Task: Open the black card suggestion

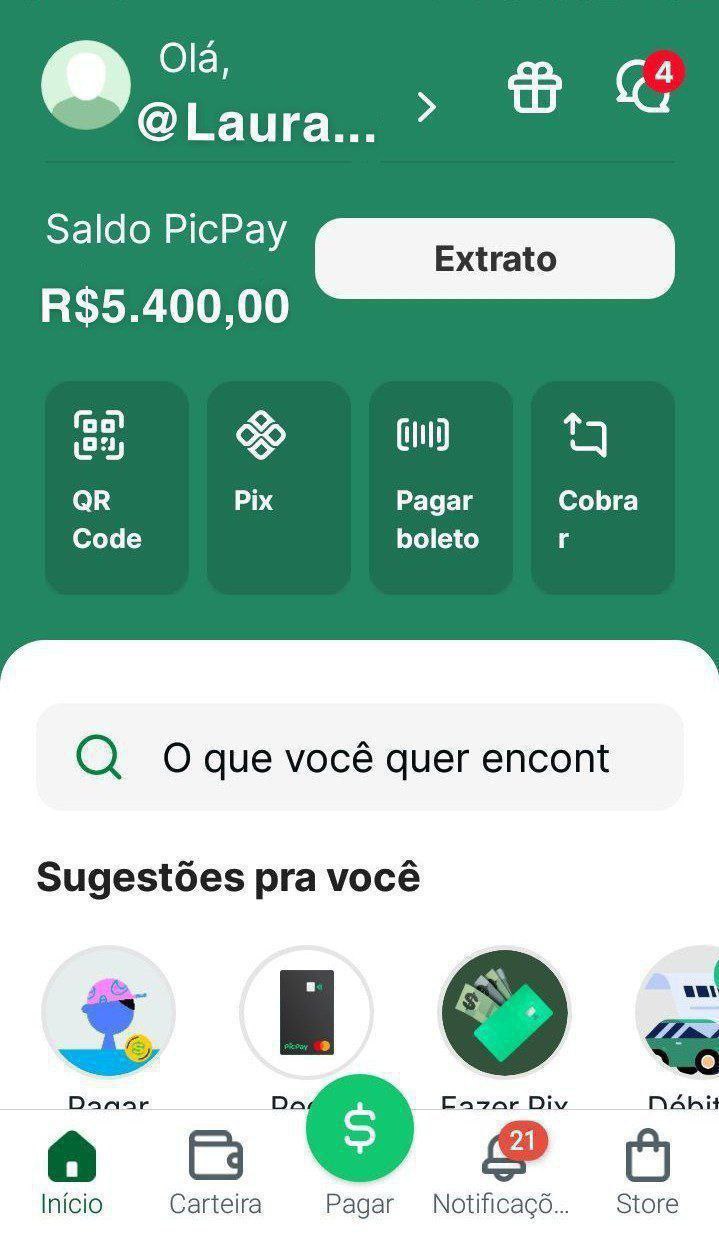Action: tap(306, 1012)
